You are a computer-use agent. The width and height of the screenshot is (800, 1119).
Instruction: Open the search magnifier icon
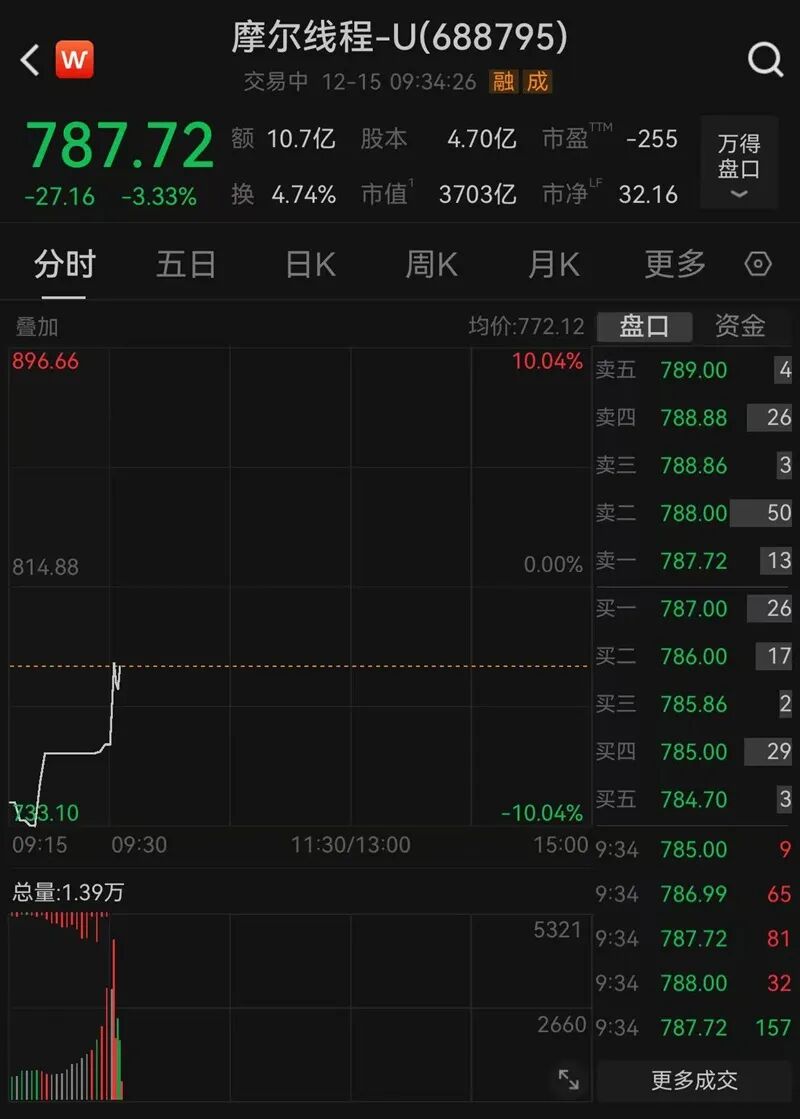coord(765,60)
